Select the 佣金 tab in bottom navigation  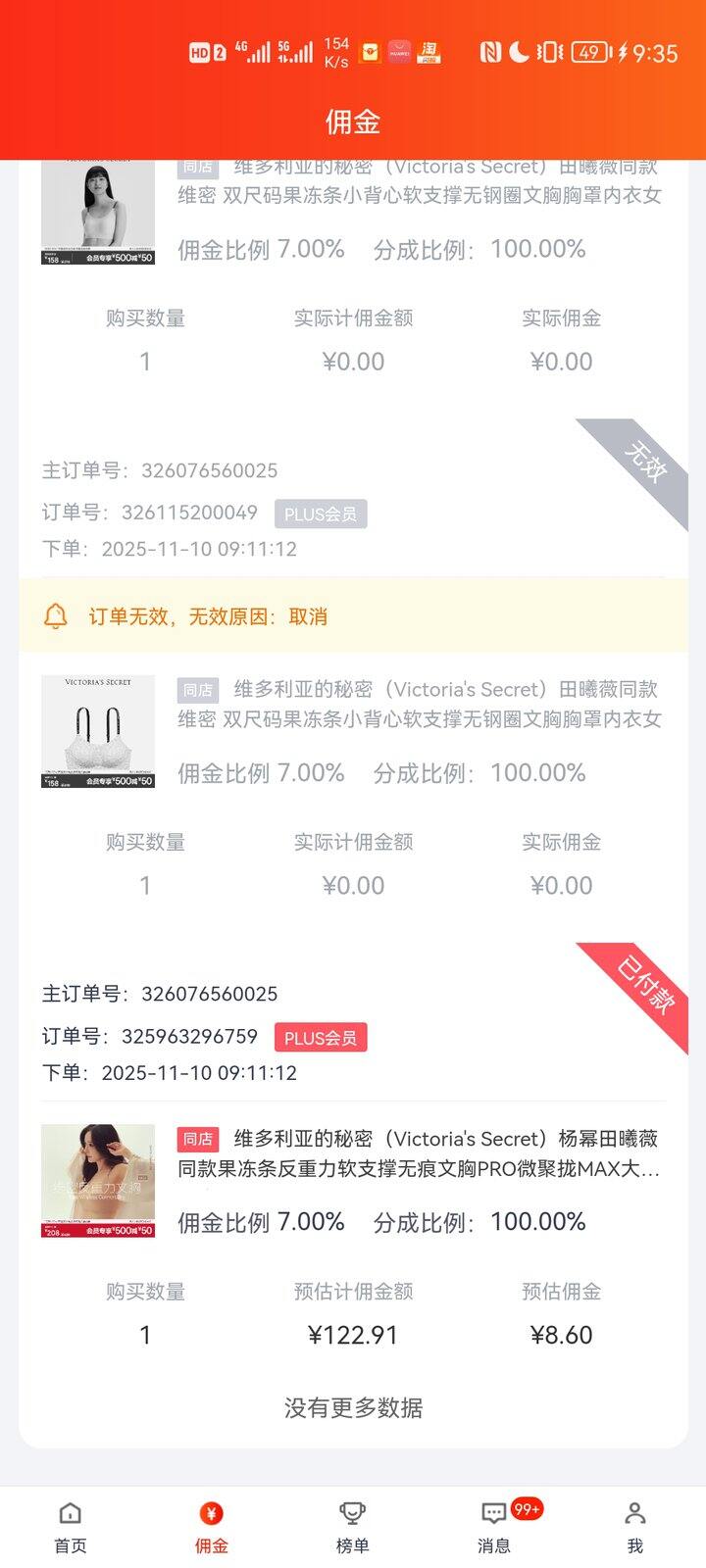[211, 1527]
